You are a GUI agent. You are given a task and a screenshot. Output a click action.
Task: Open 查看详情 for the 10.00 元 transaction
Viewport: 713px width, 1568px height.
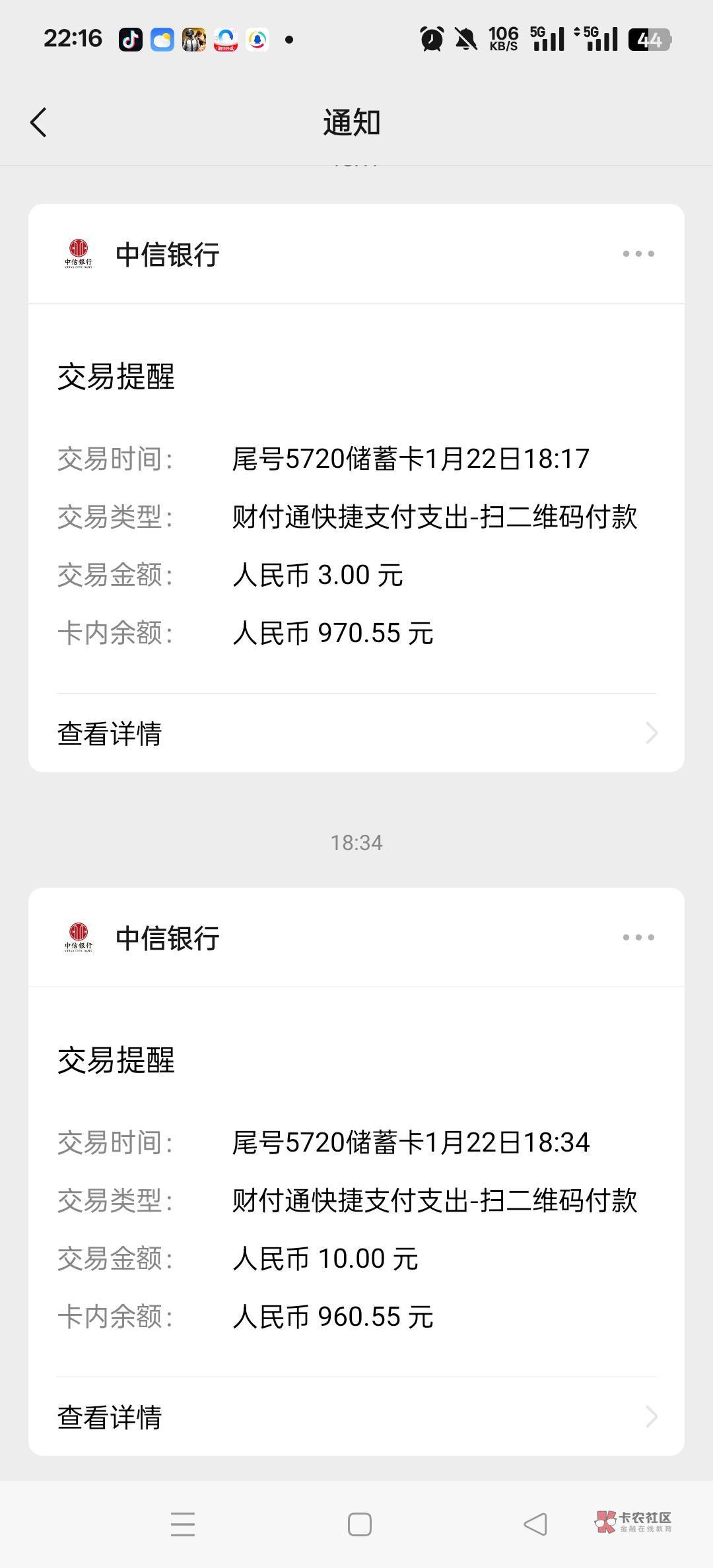[356, 1417]
